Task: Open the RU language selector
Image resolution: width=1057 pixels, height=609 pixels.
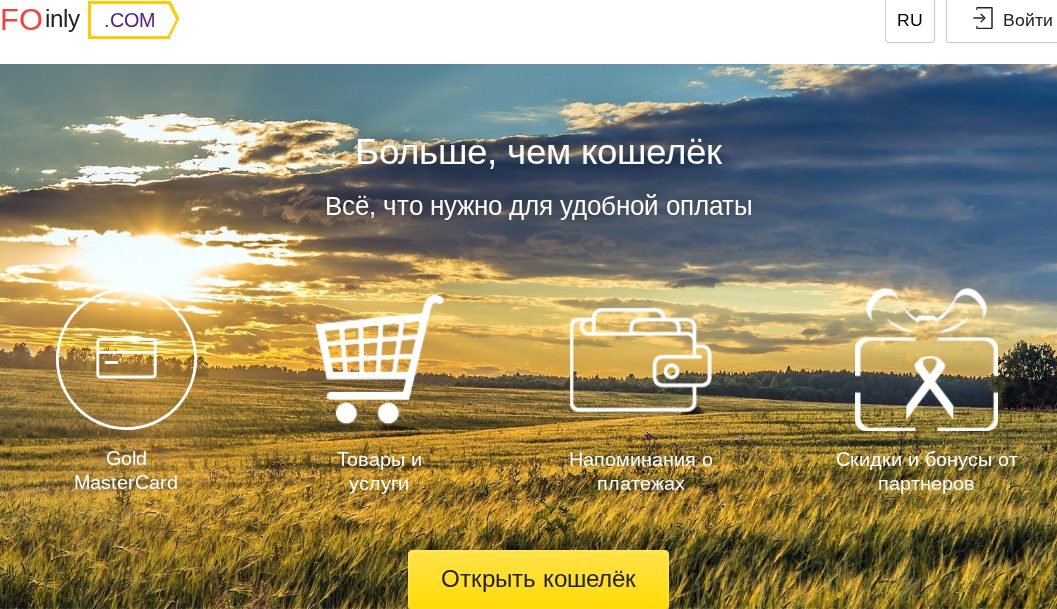Action: 909,20
